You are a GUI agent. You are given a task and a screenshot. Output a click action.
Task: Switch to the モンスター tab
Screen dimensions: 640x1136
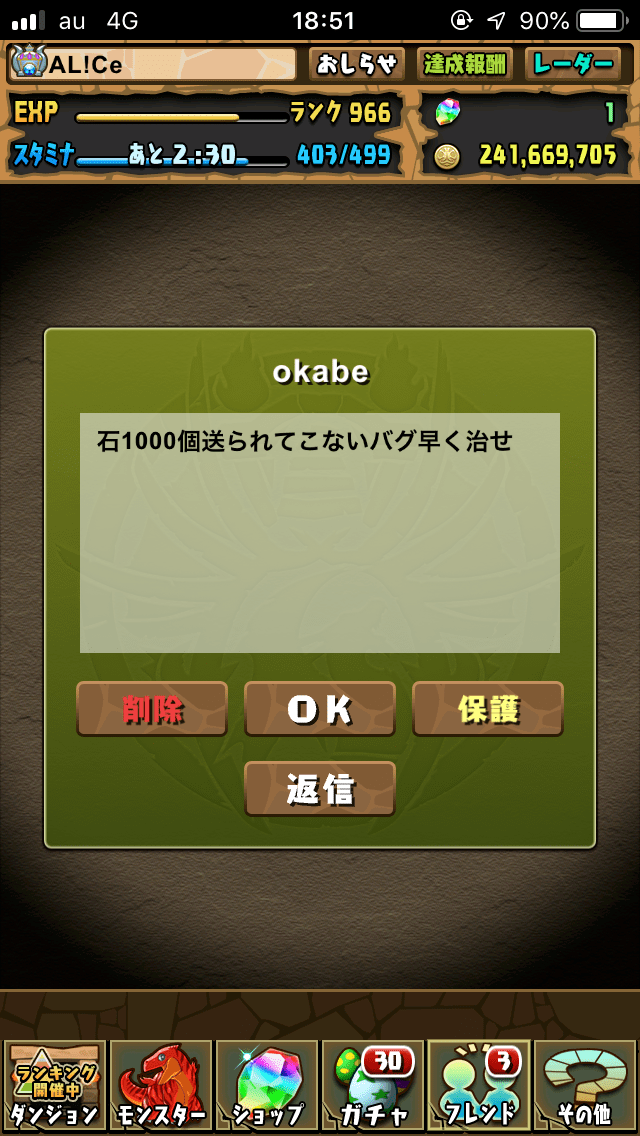click(160, 1086)
